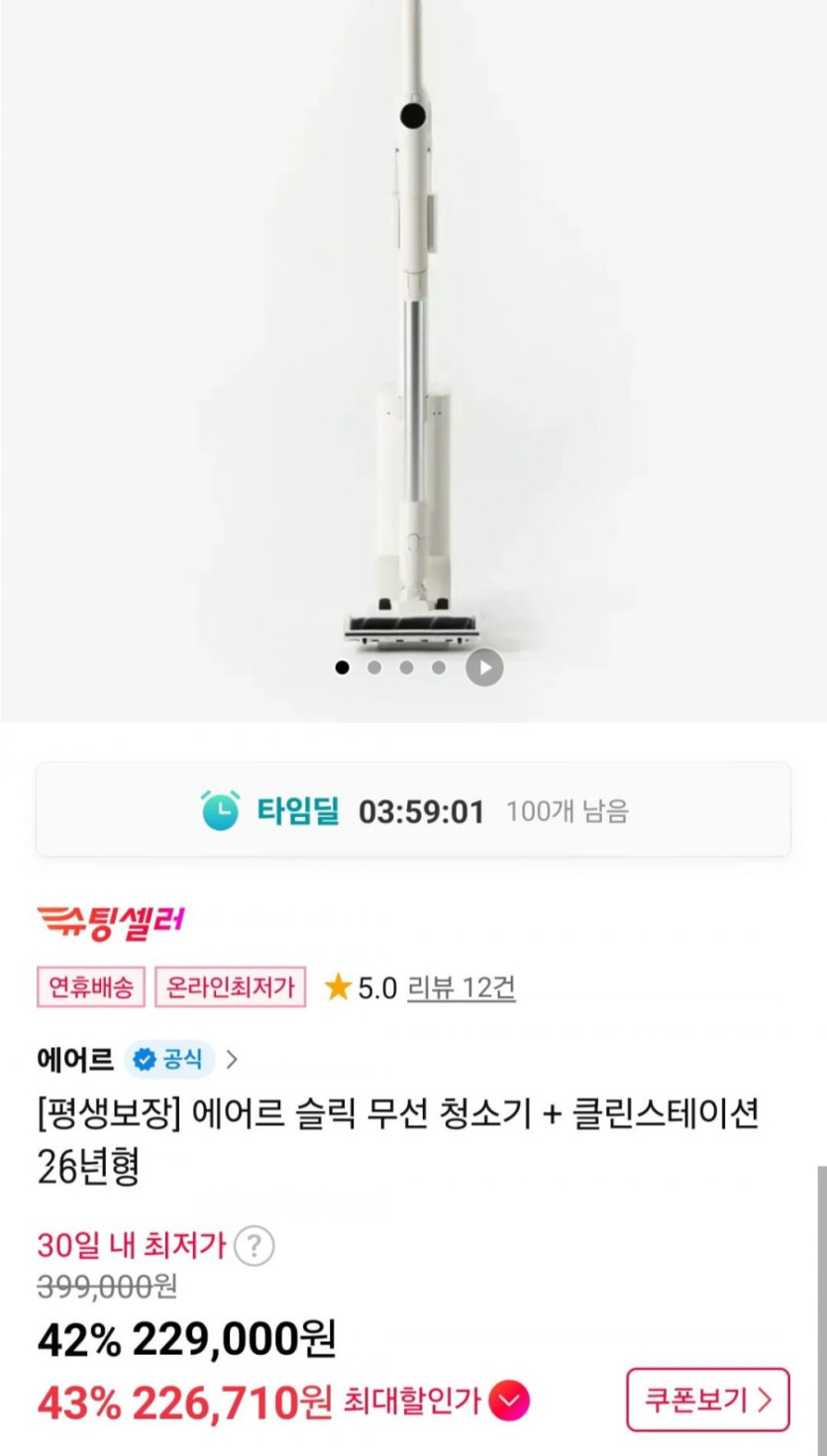
Task: Tap the 쿠폰보기 button
Action: pos(707,1400)
